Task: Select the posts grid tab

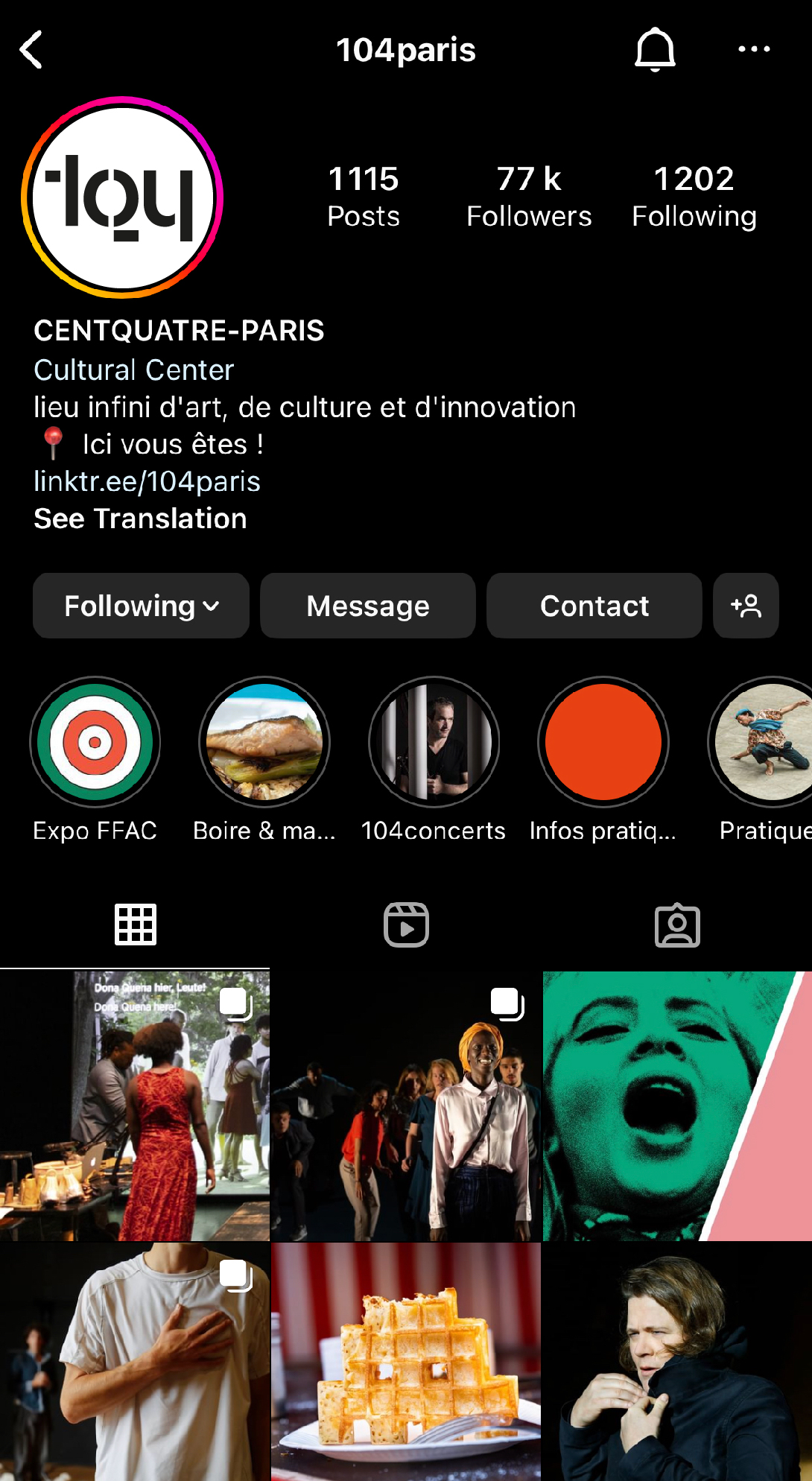Action: [135, 925]
